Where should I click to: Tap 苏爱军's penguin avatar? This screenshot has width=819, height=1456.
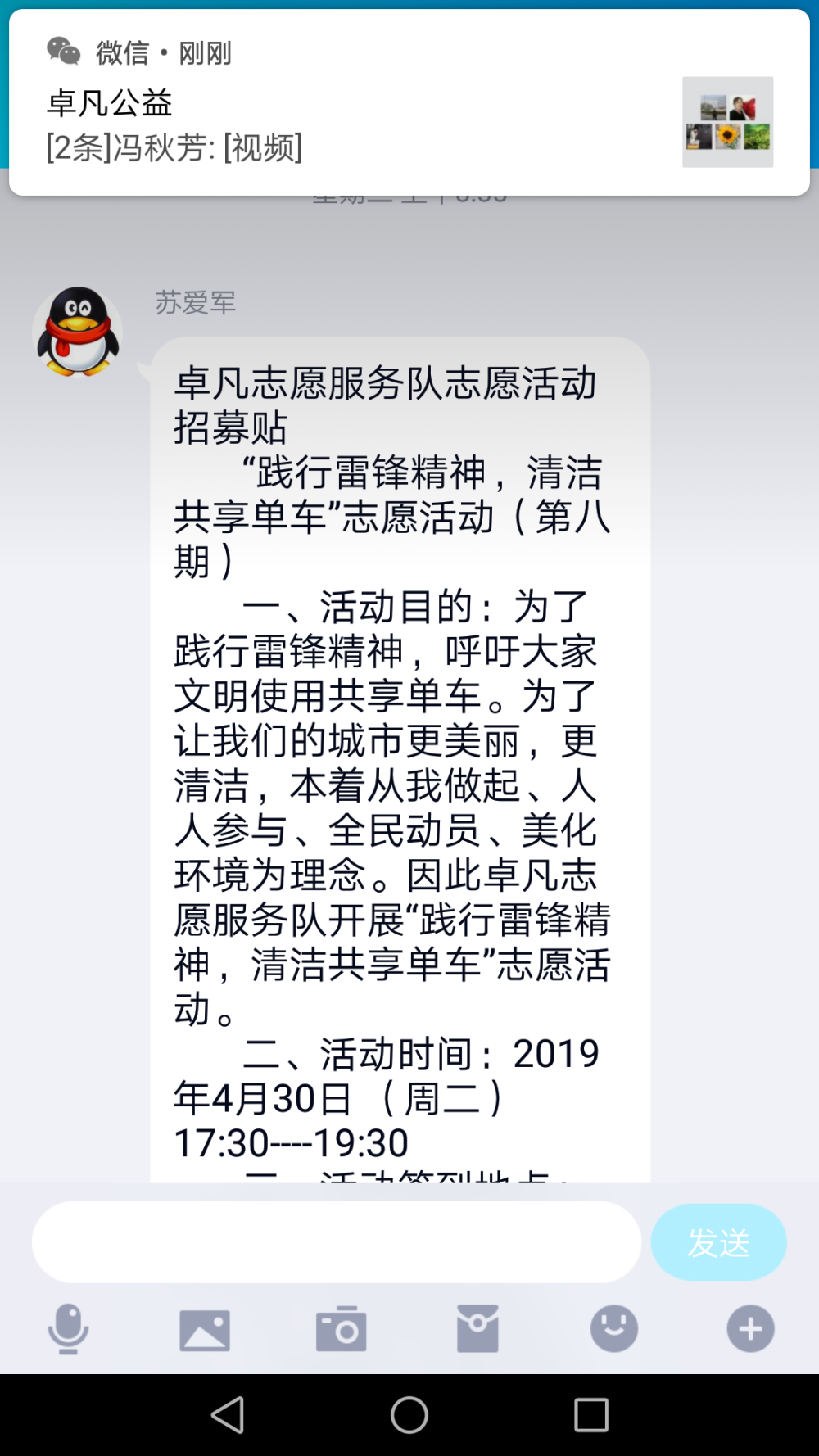(78, 332)
